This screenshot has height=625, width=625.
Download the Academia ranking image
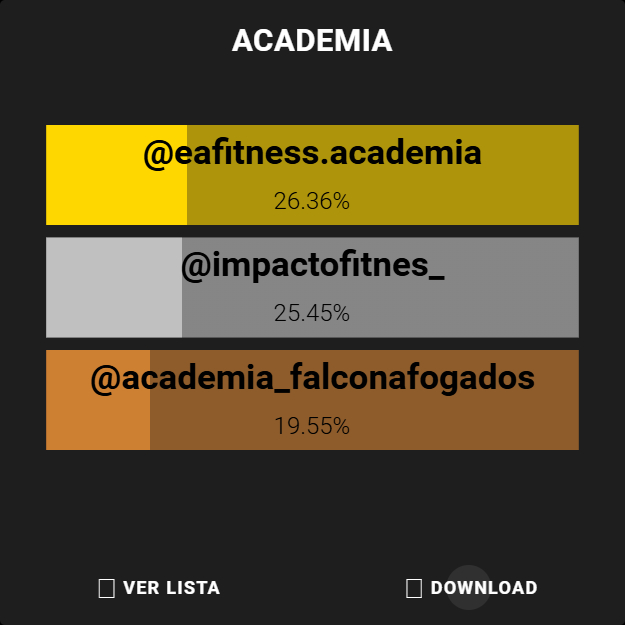[472, 588]
